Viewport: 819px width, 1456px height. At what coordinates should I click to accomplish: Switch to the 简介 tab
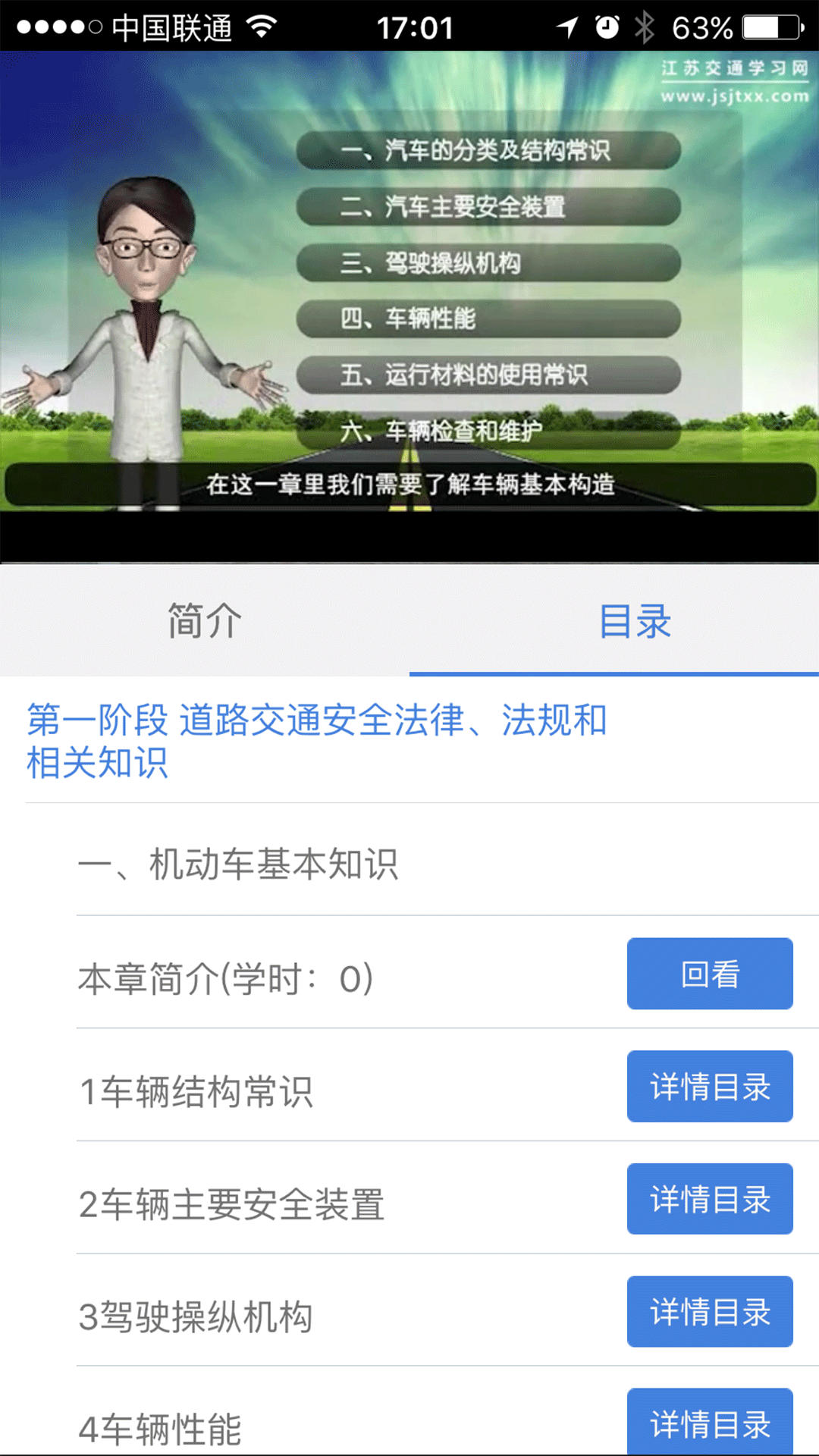(205, 620)
